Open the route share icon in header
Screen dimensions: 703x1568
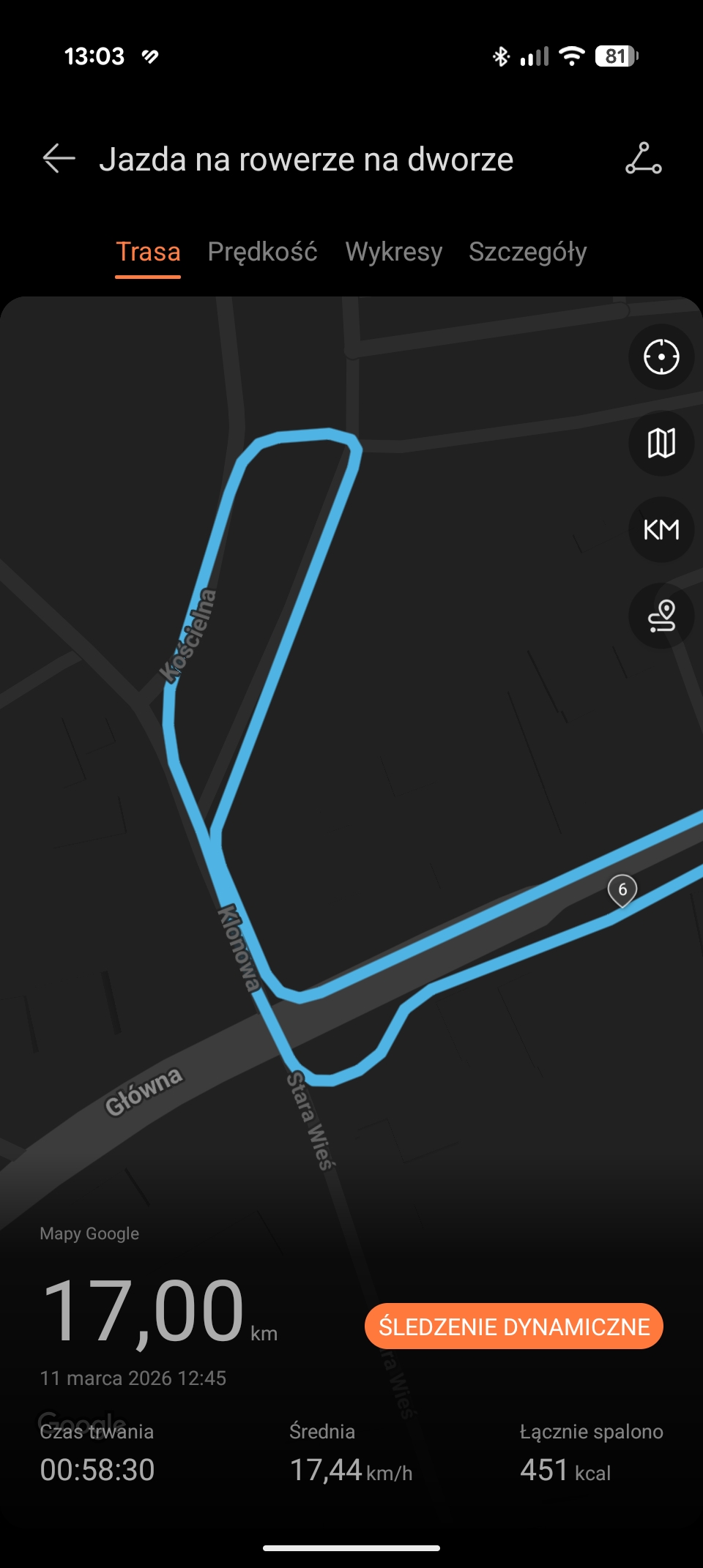pyautogui.click(x=643, y=158)
